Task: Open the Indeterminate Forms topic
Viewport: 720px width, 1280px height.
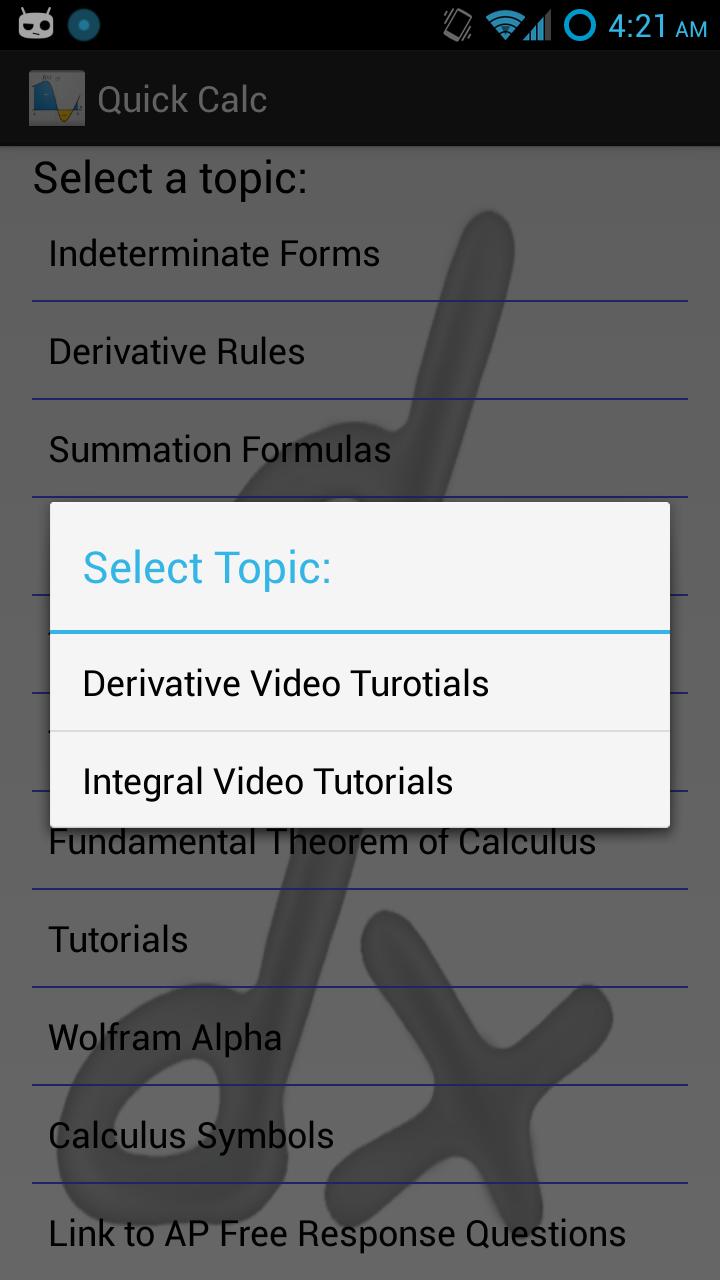Action: (213, 253)
